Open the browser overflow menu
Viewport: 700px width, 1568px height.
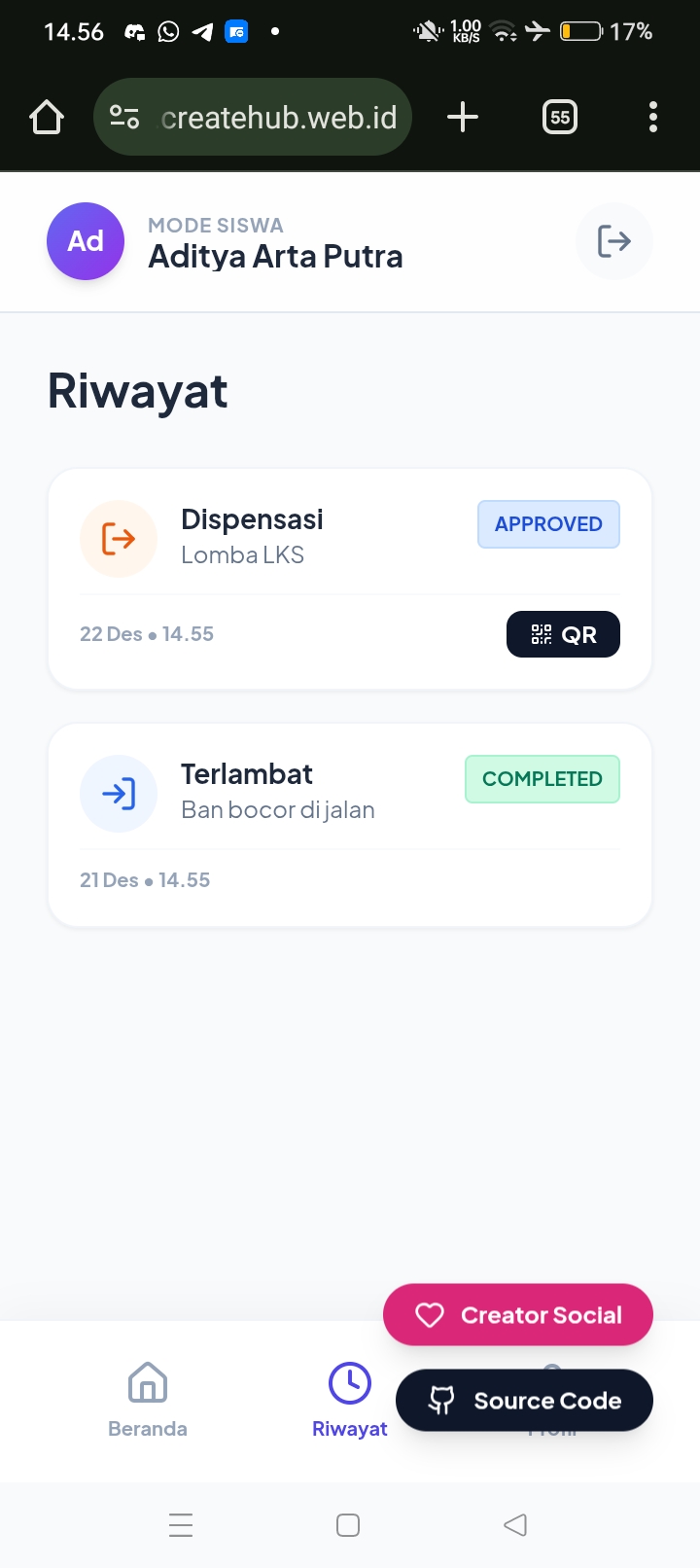(x=653, y=118)
